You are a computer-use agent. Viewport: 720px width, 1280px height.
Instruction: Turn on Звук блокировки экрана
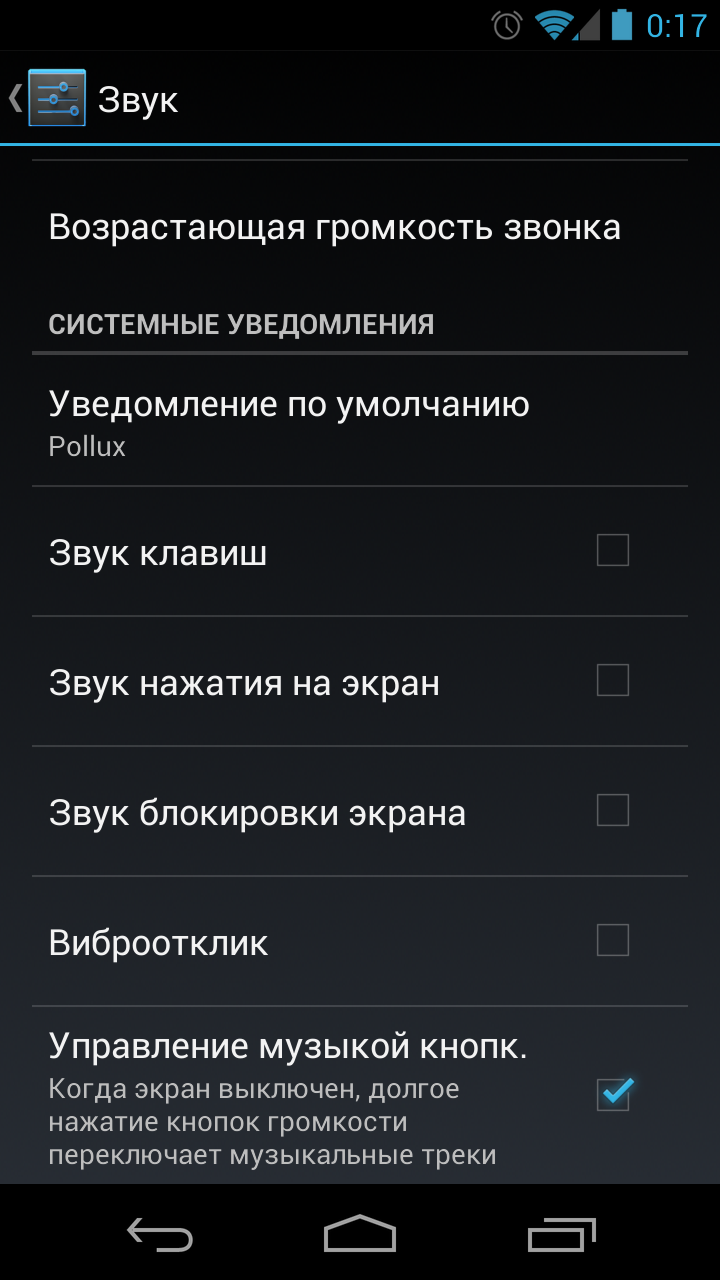pyautogui.click(x=613, y=811)
